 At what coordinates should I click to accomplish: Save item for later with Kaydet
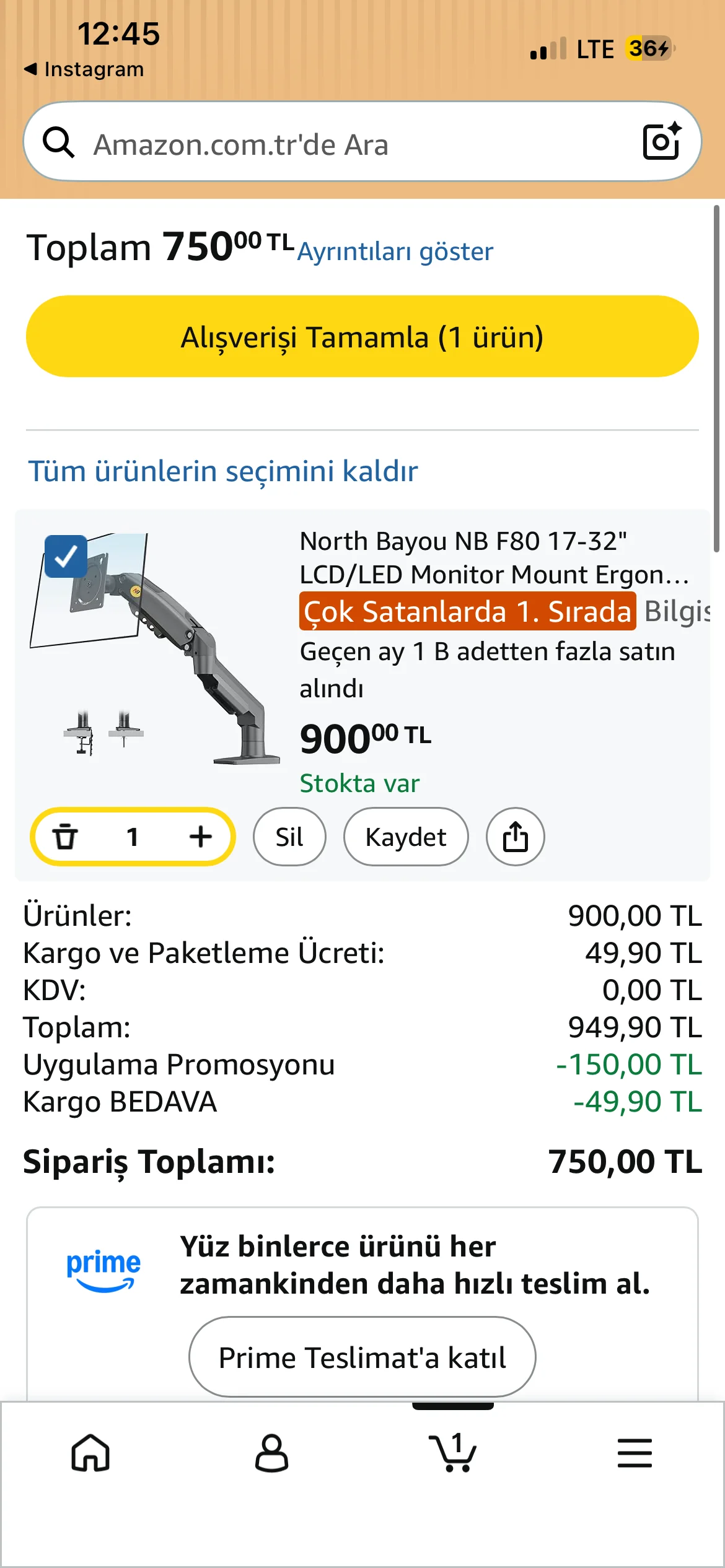pos(406,837)
